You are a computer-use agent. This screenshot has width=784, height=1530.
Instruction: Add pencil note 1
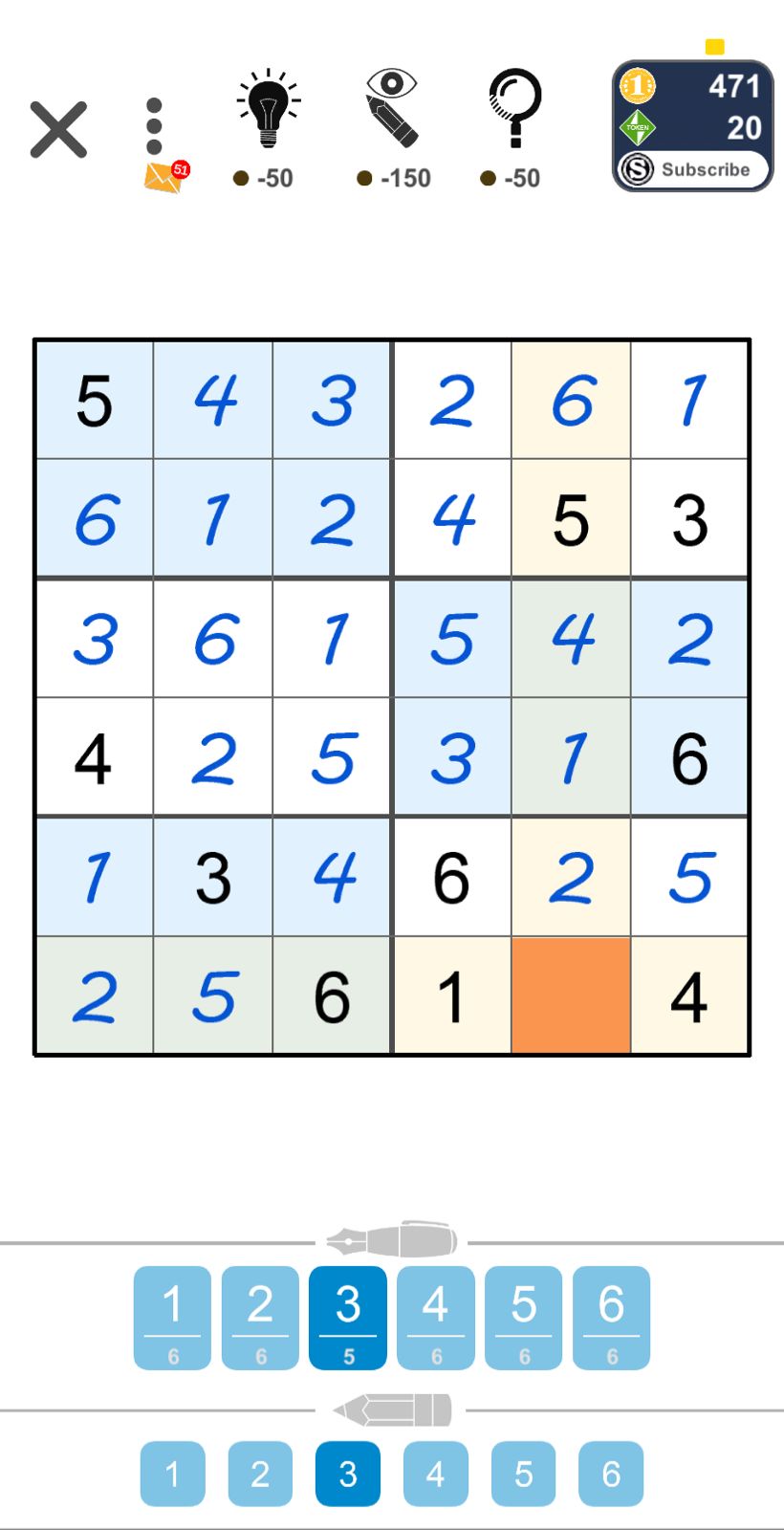point(173,1474)
